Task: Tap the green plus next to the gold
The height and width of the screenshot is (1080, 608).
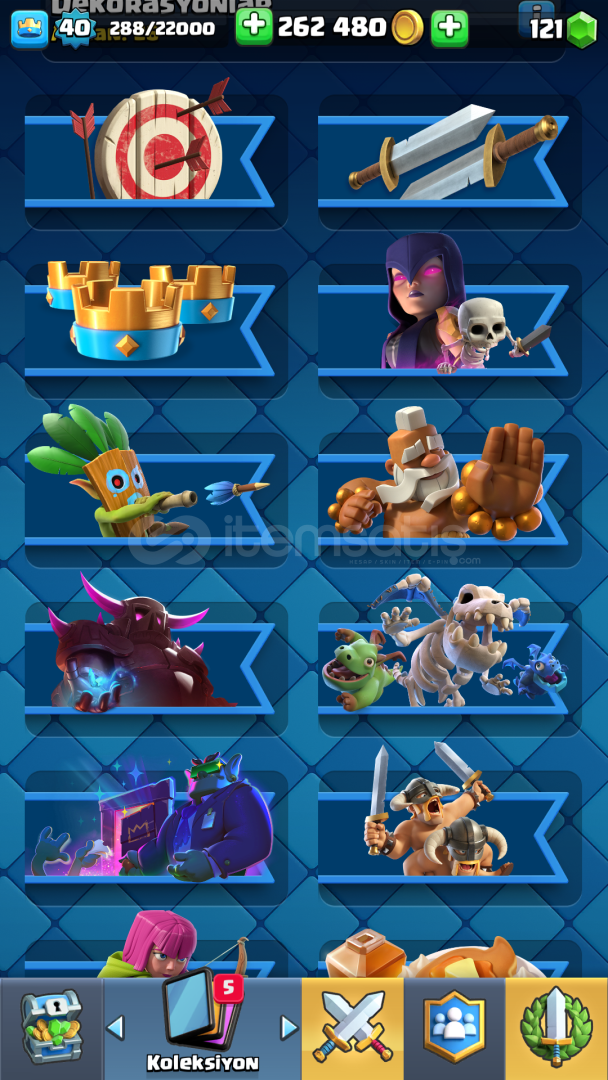Action: (x=450, y=28)
